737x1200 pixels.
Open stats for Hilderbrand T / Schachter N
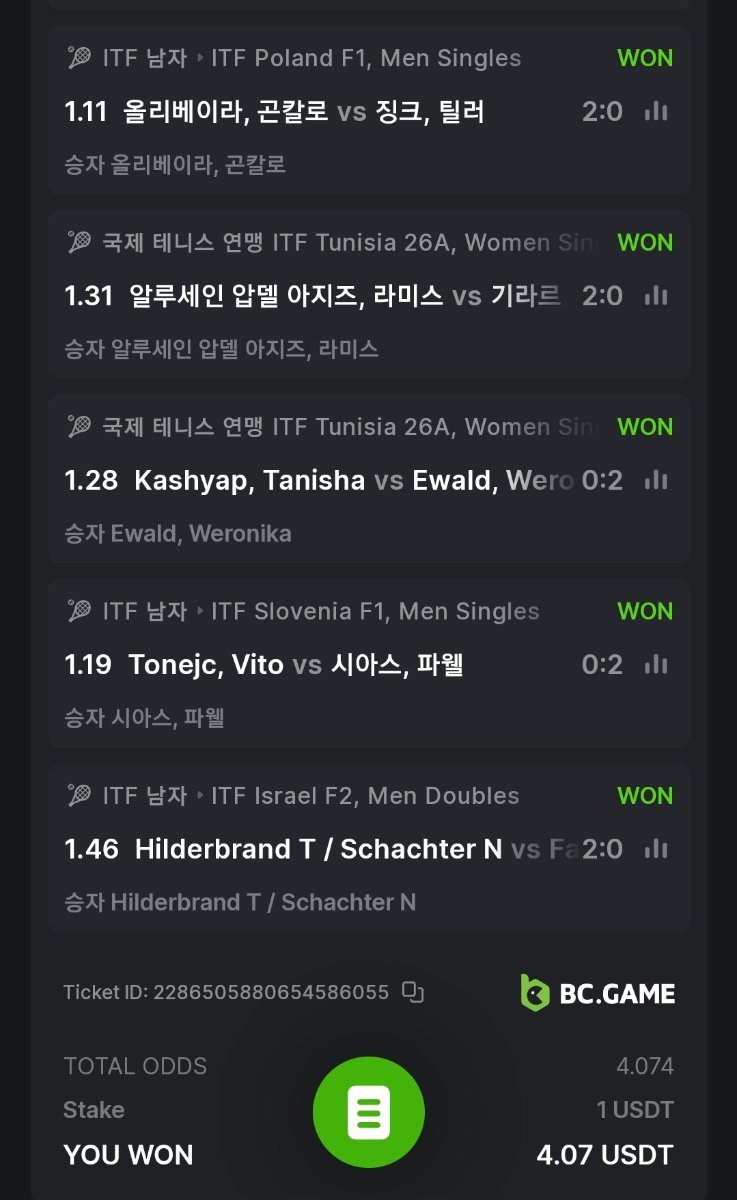(656, 850)
